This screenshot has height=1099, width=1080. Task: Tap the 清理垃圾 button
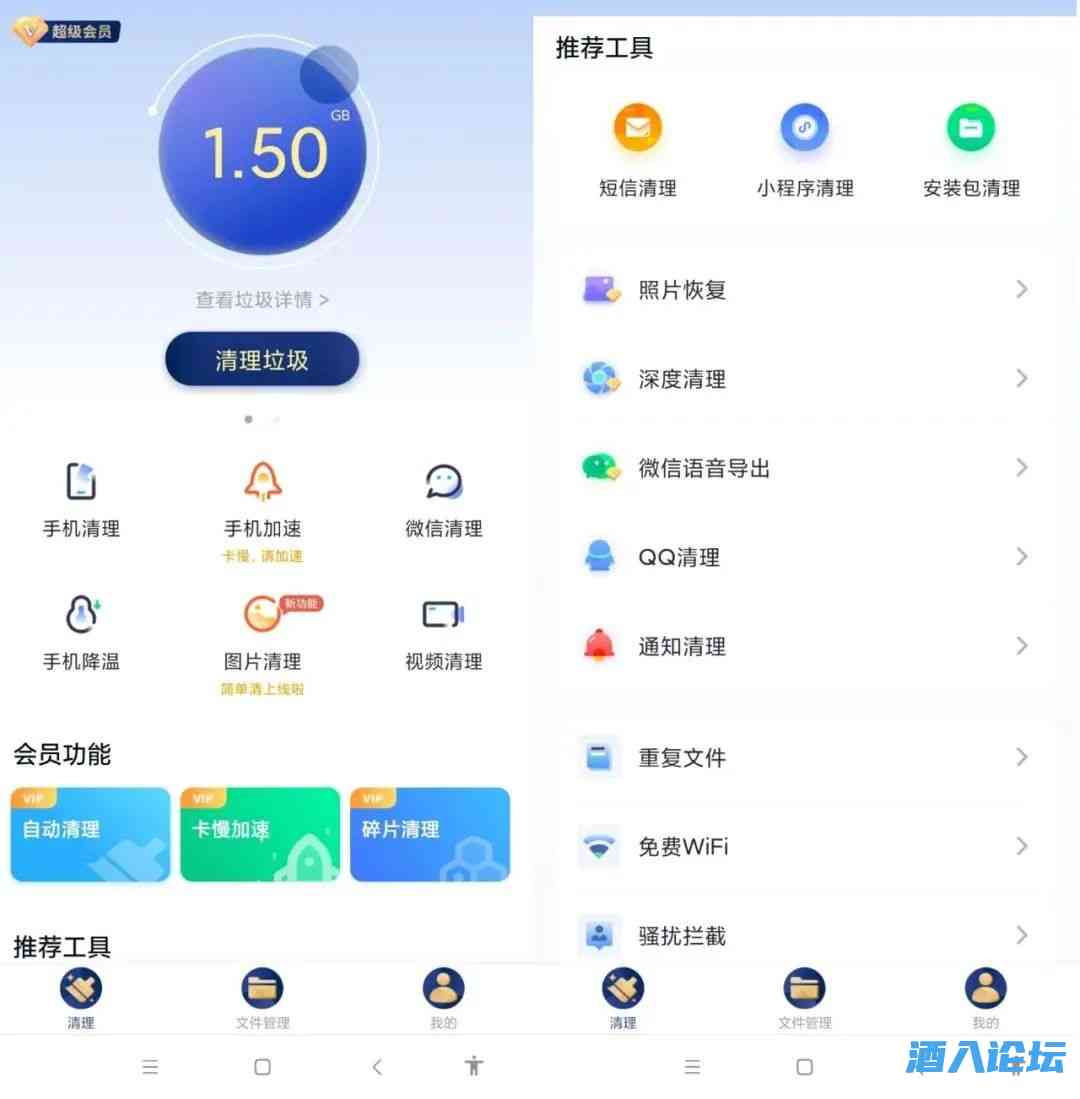(261, 360)
